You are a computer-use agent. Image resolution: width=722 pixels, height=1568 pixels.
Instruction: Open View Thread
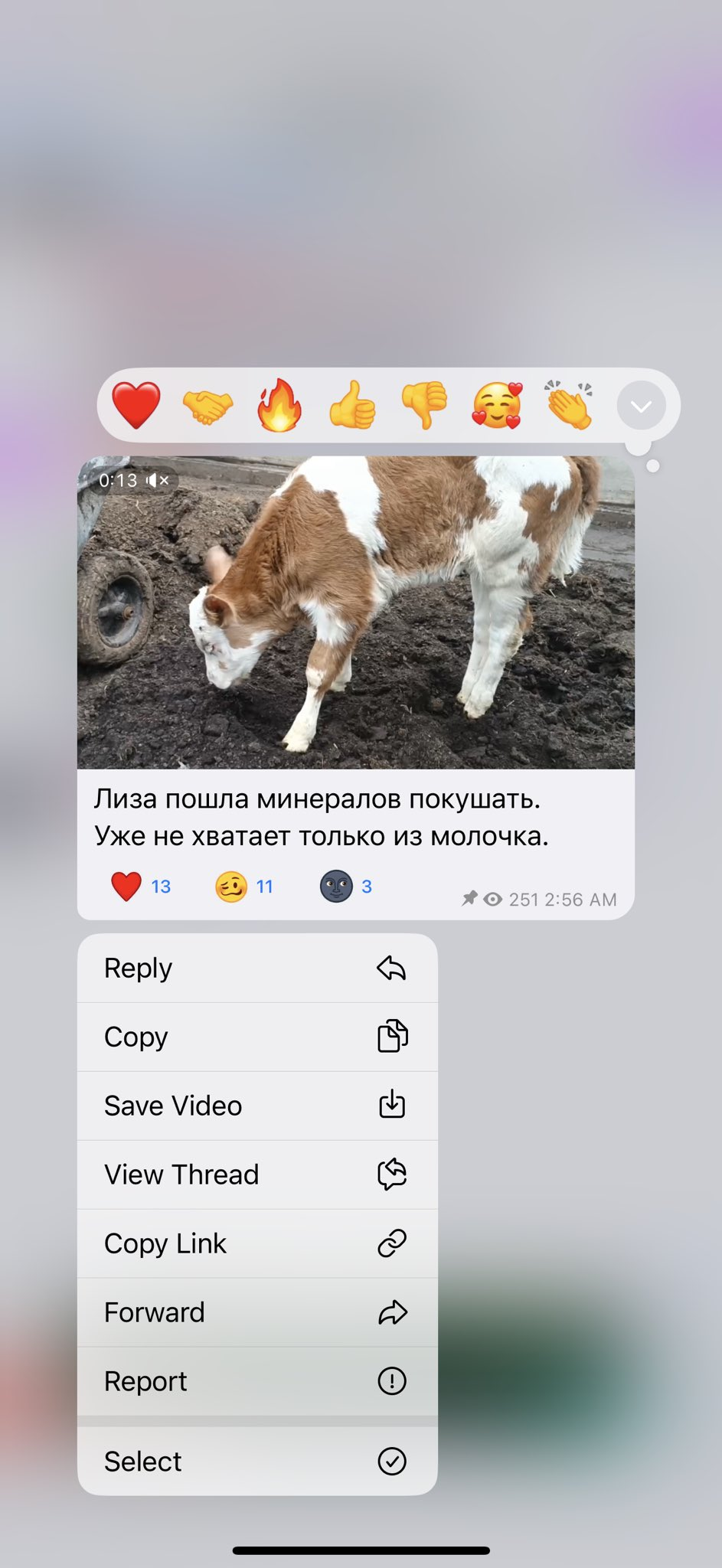[x=257, y=1174]
